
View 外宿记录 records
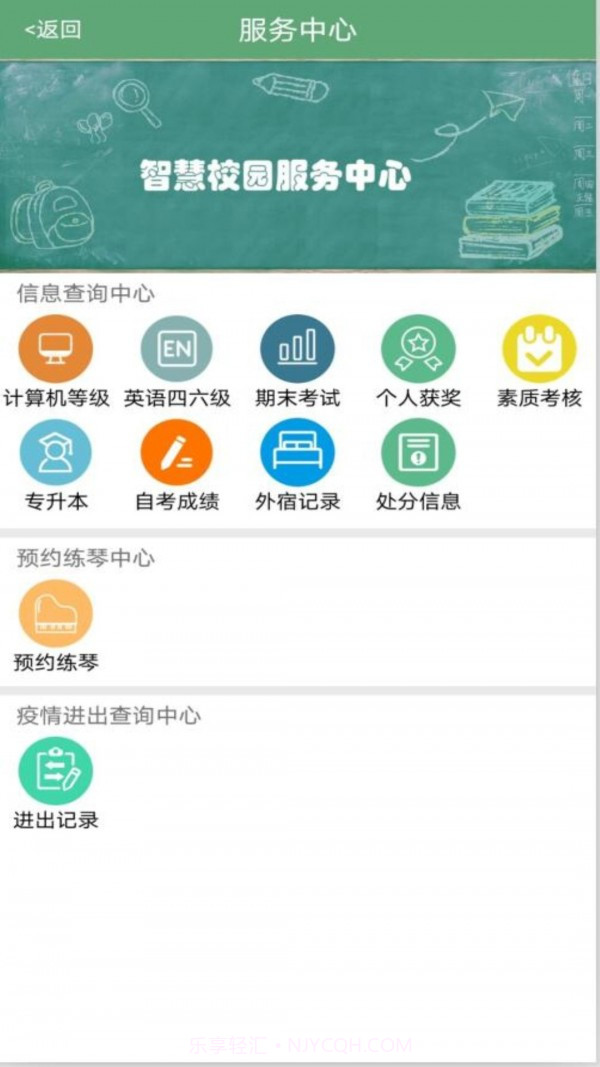pos(297,453)
